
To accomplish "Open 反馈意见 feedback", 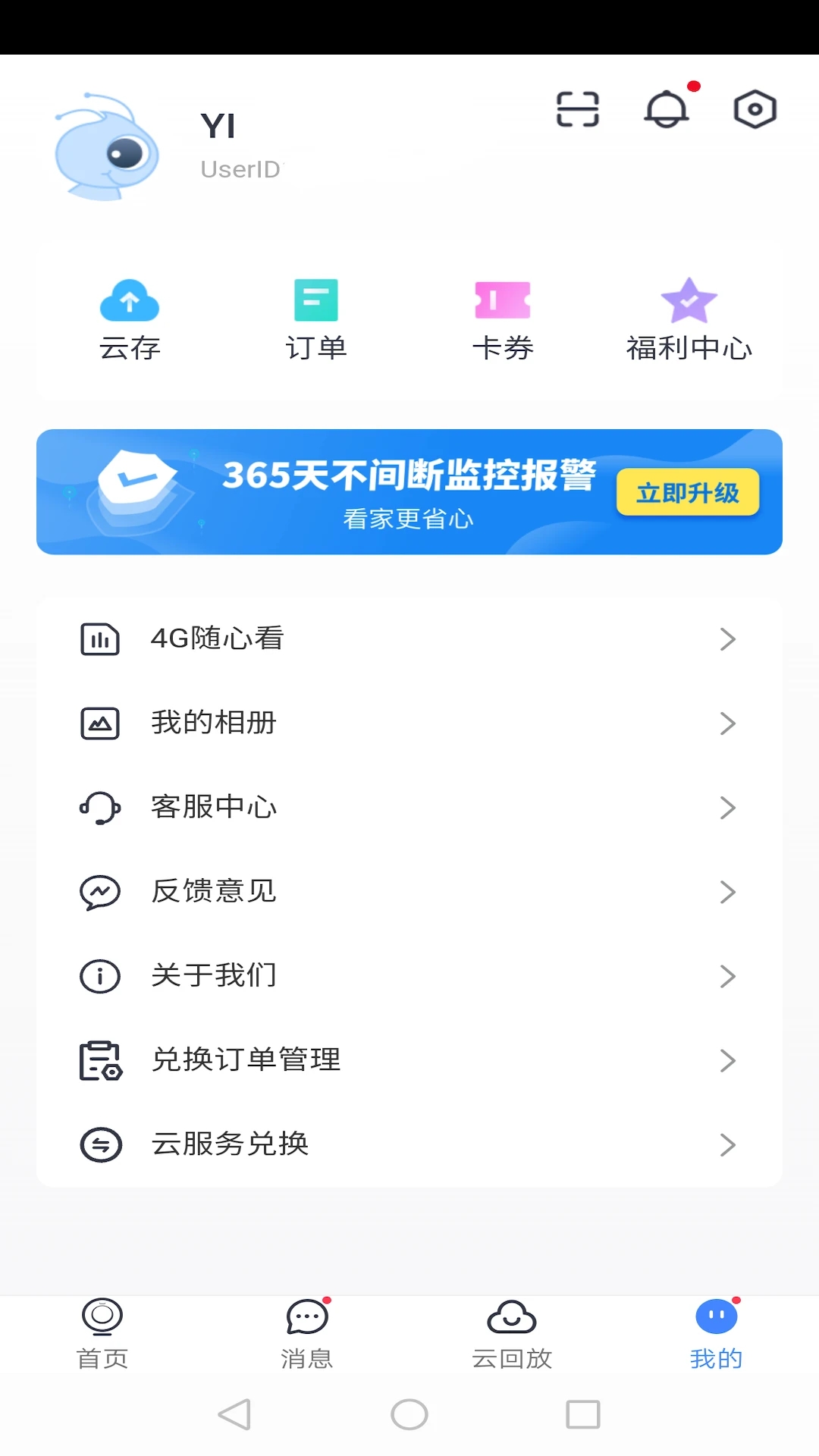I will click(x=409, y=891).
